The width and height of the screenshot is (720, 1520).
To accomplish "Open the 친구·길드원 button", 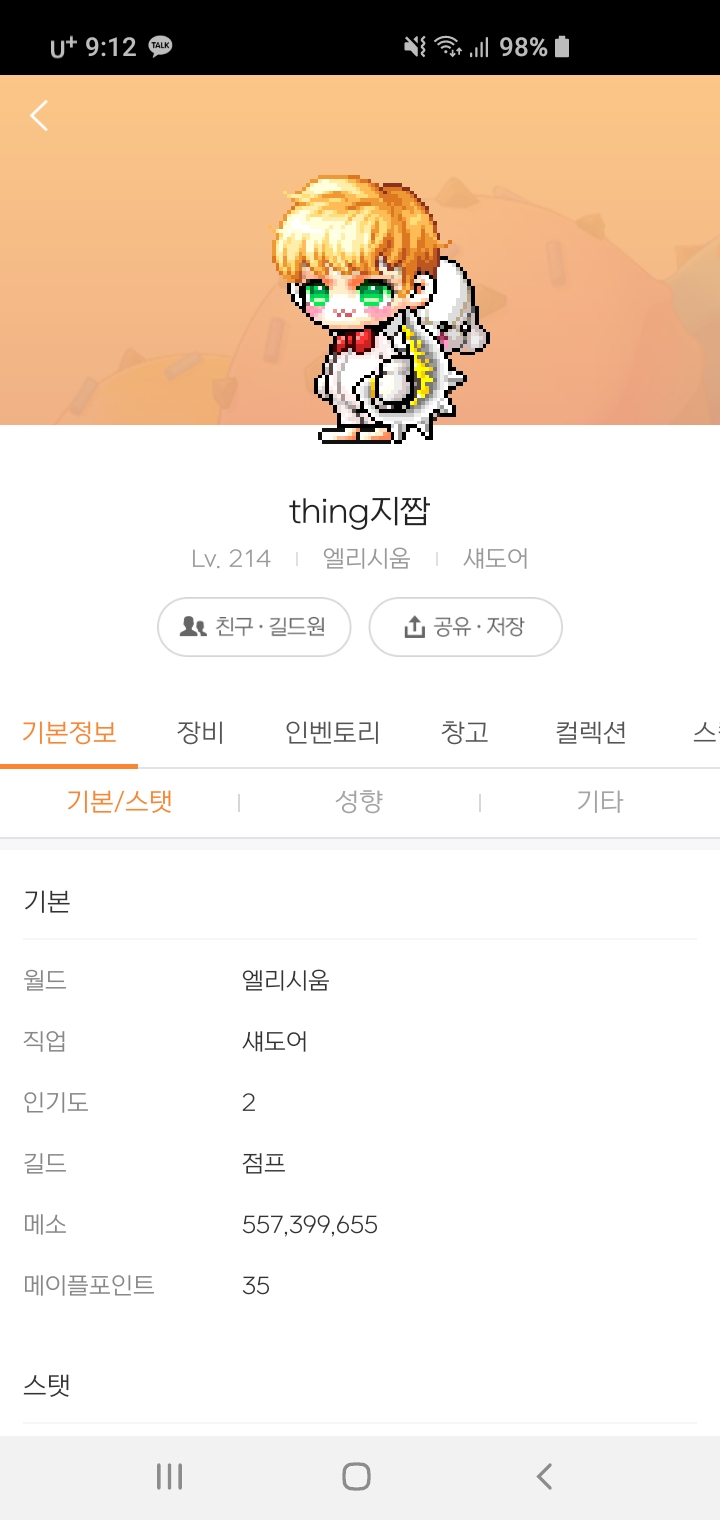I will pyautogui.click(x=254, y=627).
